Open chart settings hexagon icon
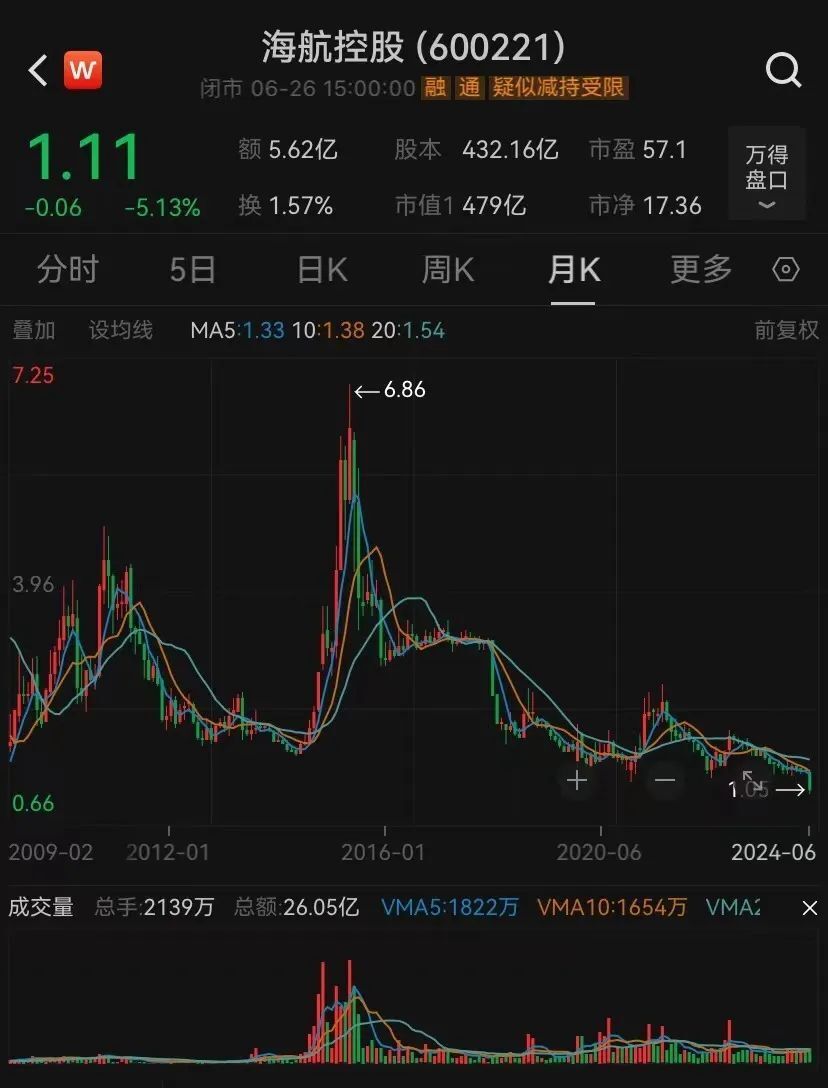Screen dimensions: 828x1088 point(787,270)
